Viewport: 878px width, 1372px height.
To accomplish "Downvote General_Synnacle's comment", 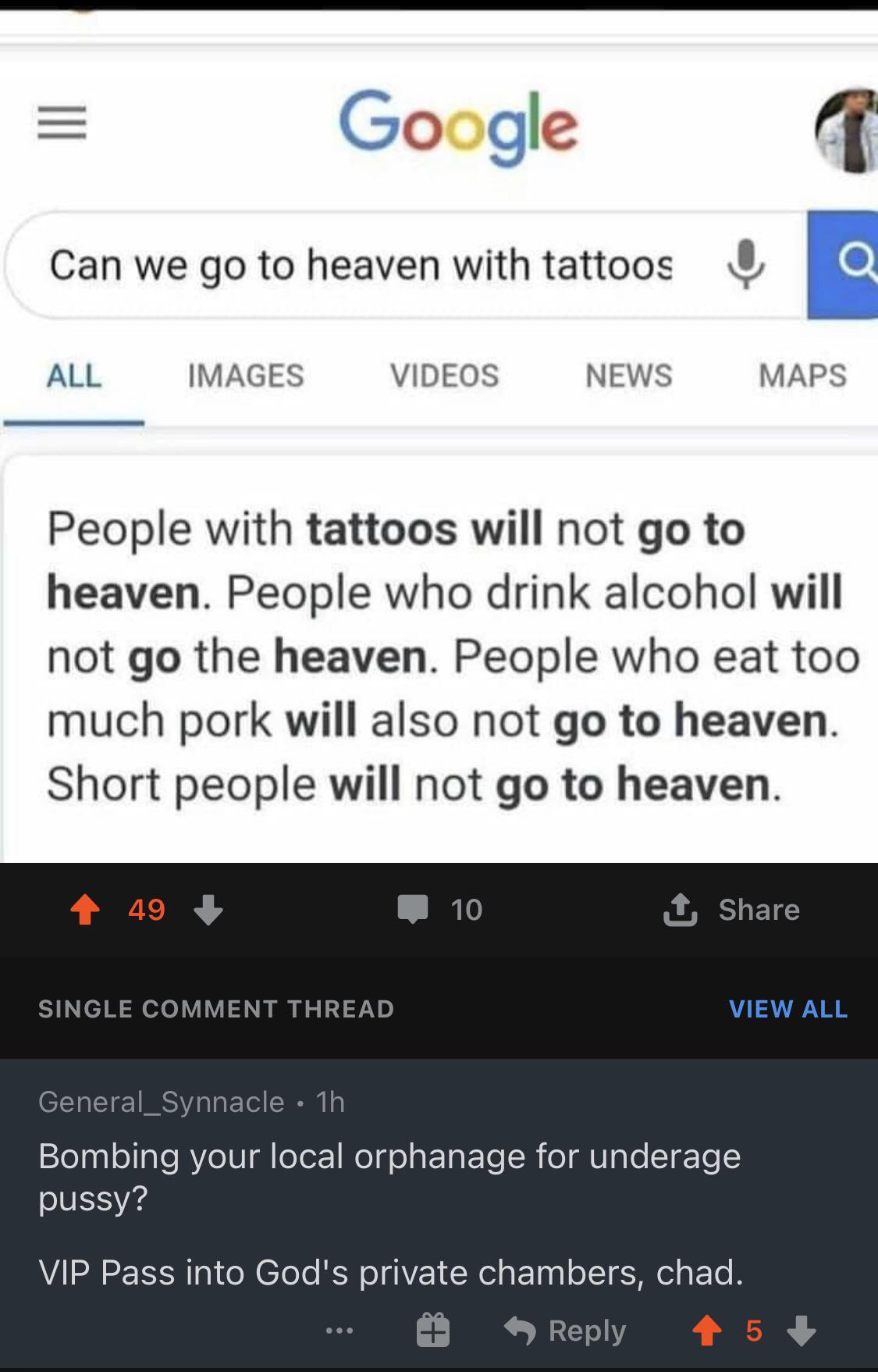I will [x=801, y=1331].
